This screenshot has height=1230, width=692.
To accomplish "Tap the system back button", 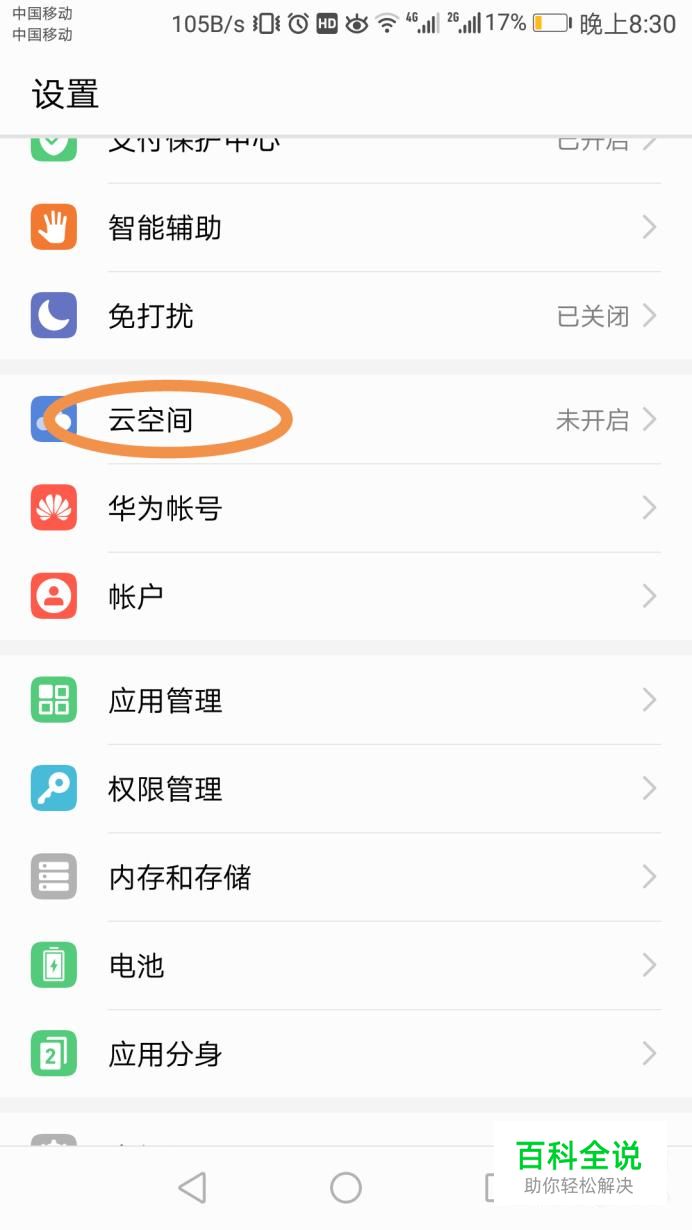I will [192, 1187].
